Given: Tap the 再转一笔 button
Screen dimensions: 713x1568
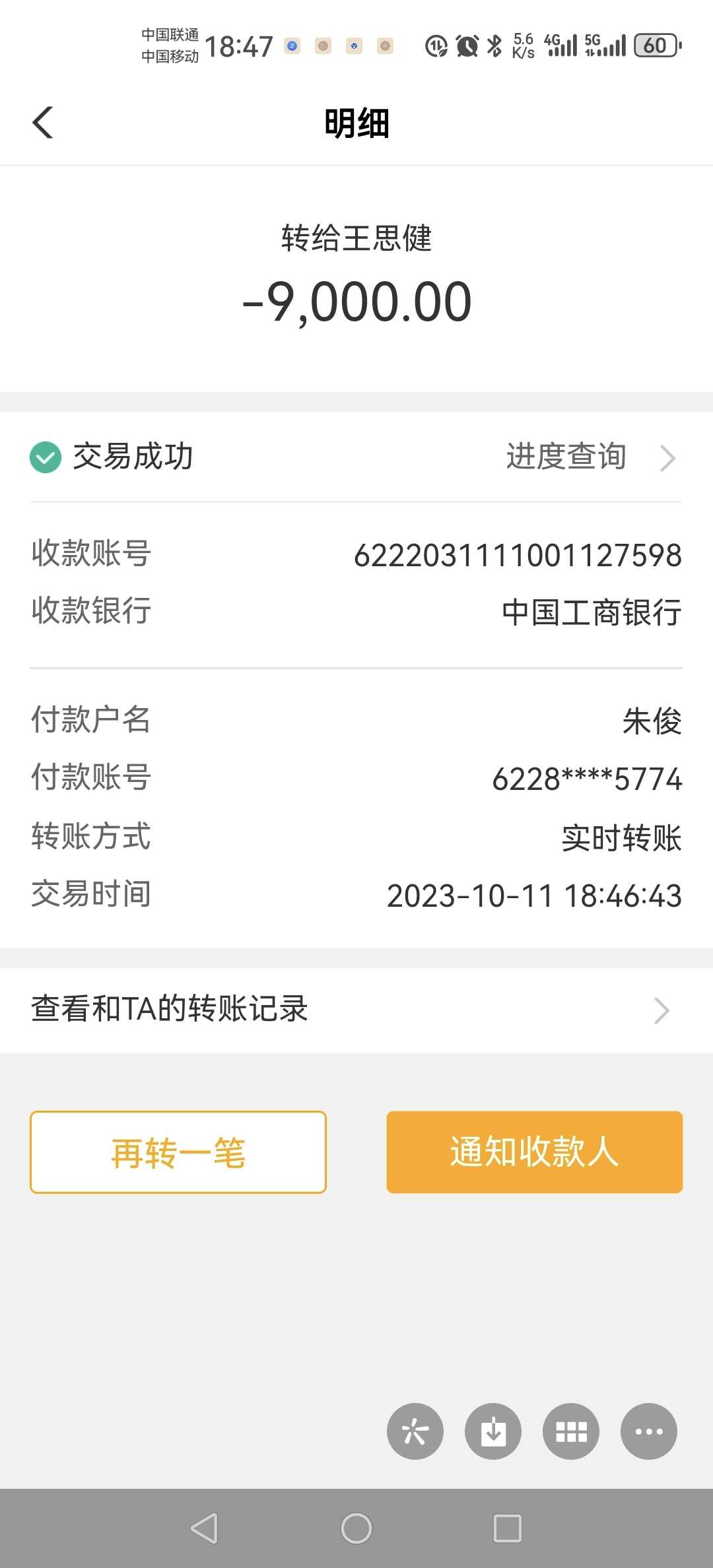Looking at the screenshot, I should pyautogui.click(x=178, y=1152).
